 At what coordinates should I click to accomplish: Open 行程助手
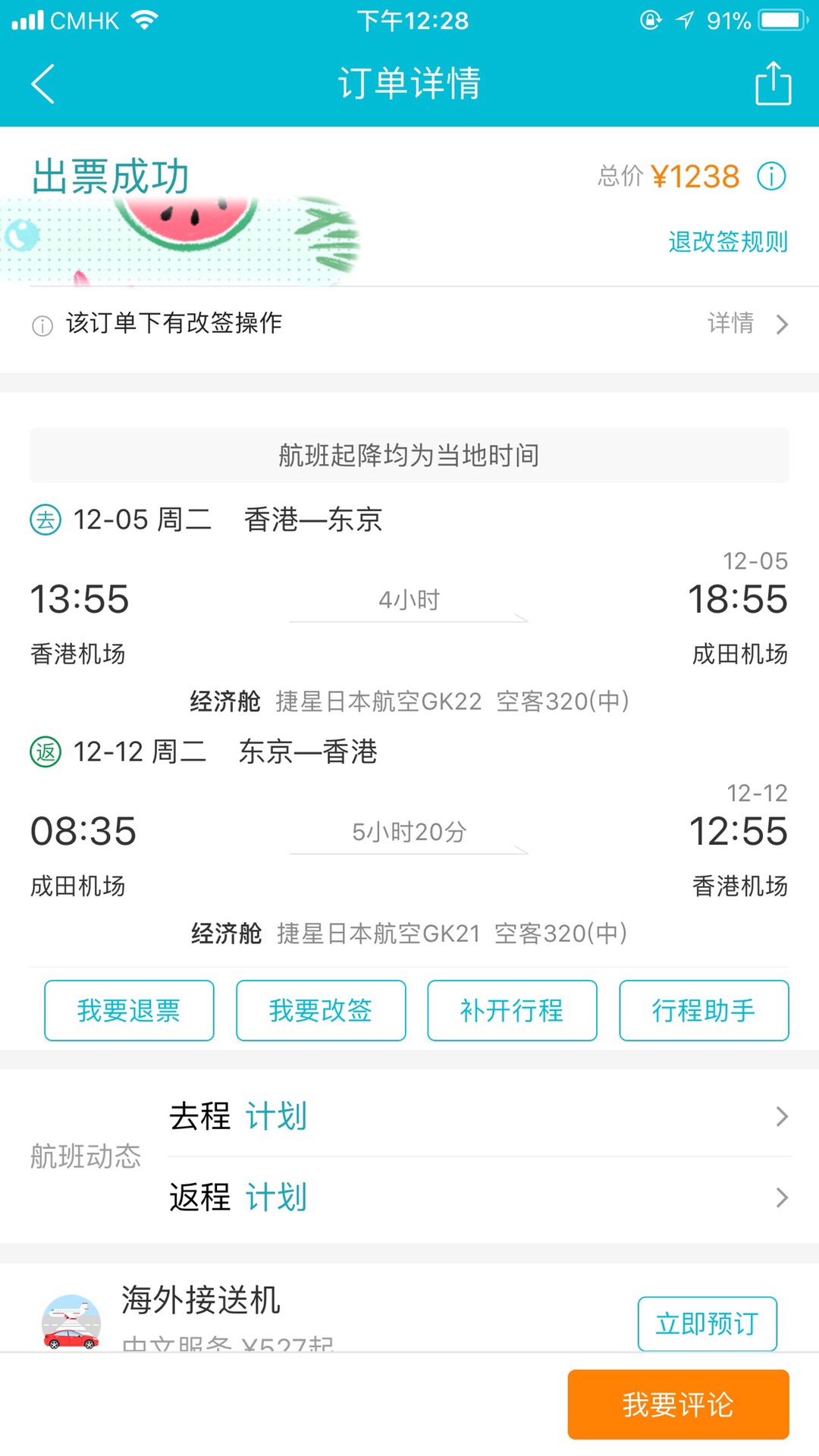click(x=704, y=1010)
